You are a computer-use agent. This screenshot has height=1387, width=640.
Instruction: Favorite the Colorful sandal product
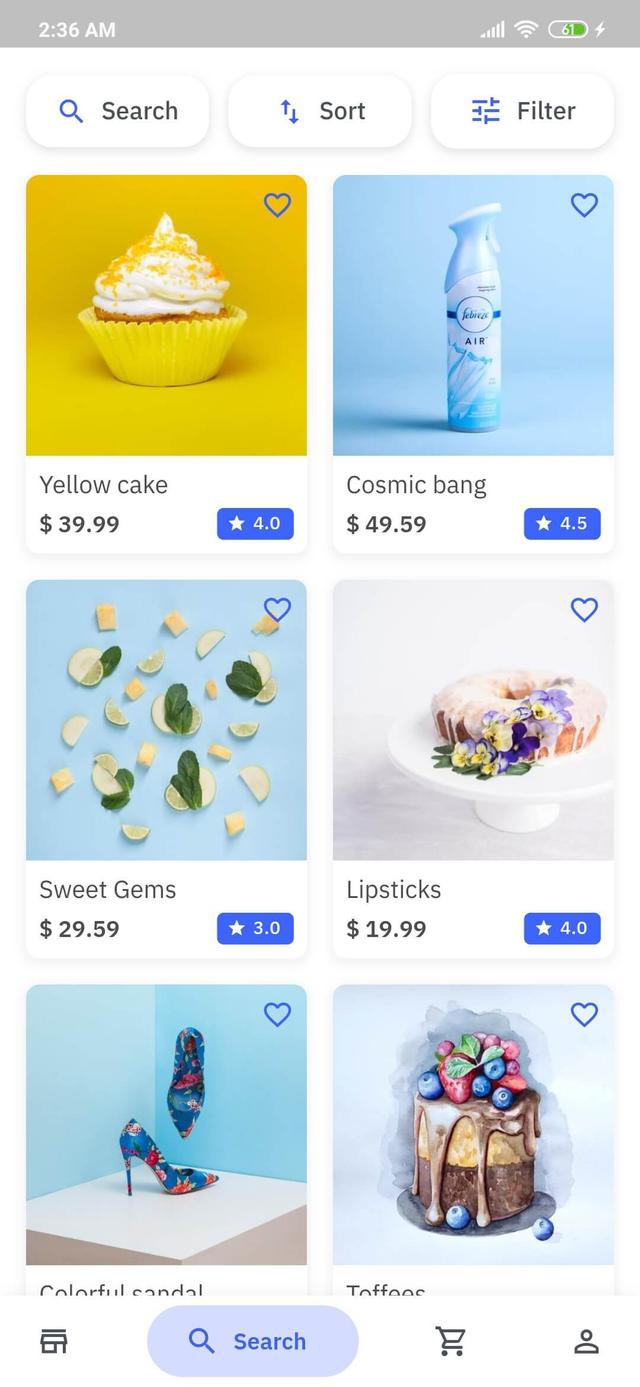[x=277, y=1014]
